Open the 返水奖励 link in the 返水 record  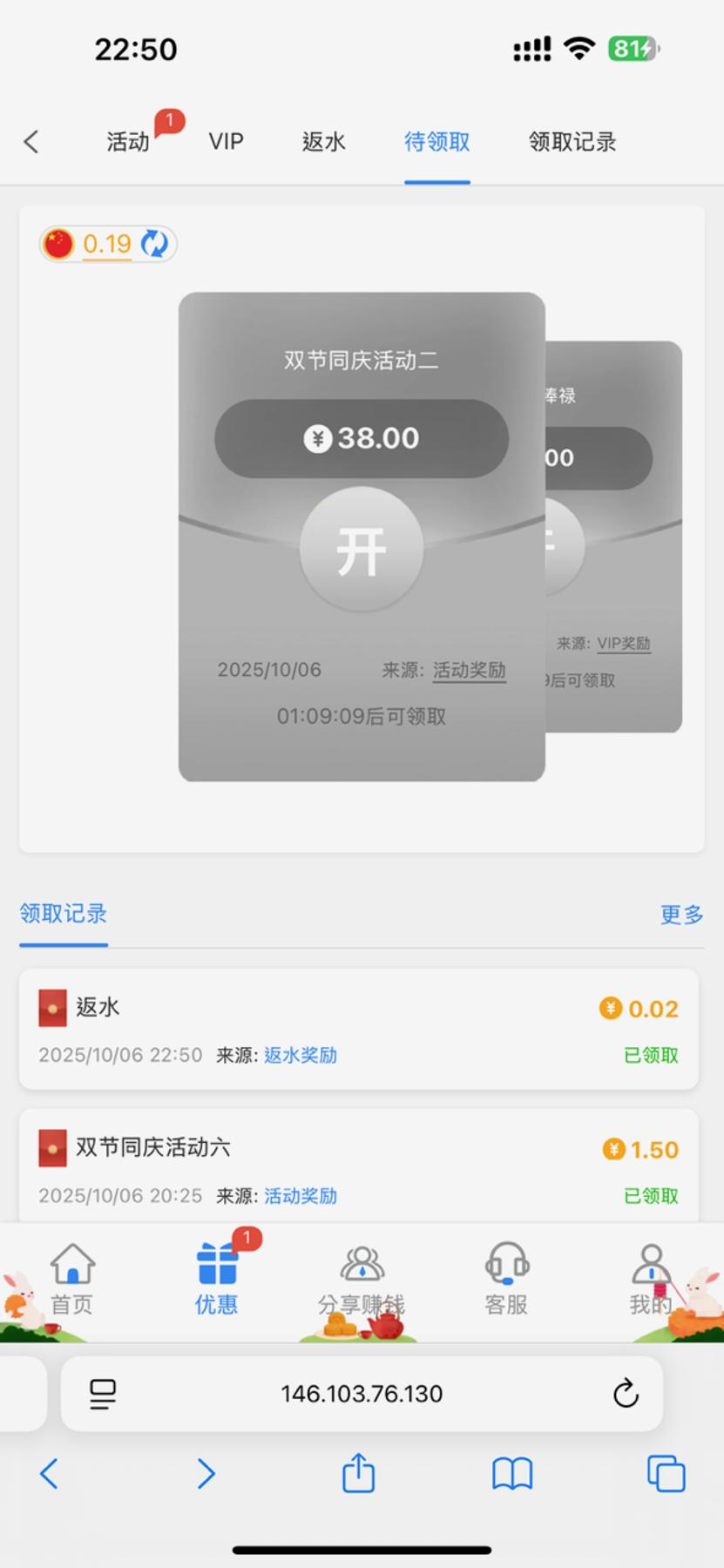(300, 1056)
